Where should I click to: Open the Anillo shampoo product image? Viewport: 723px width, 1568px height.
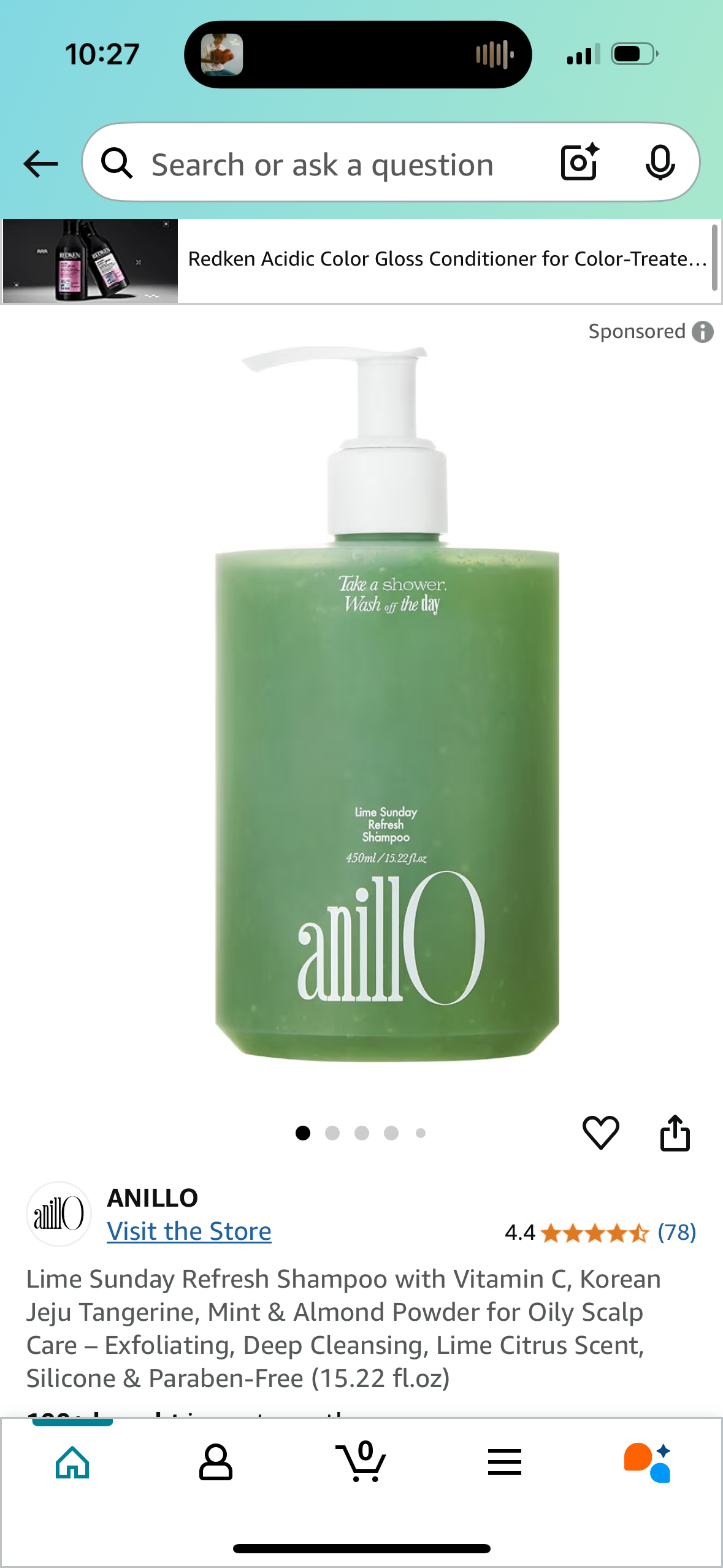point(386,705)
